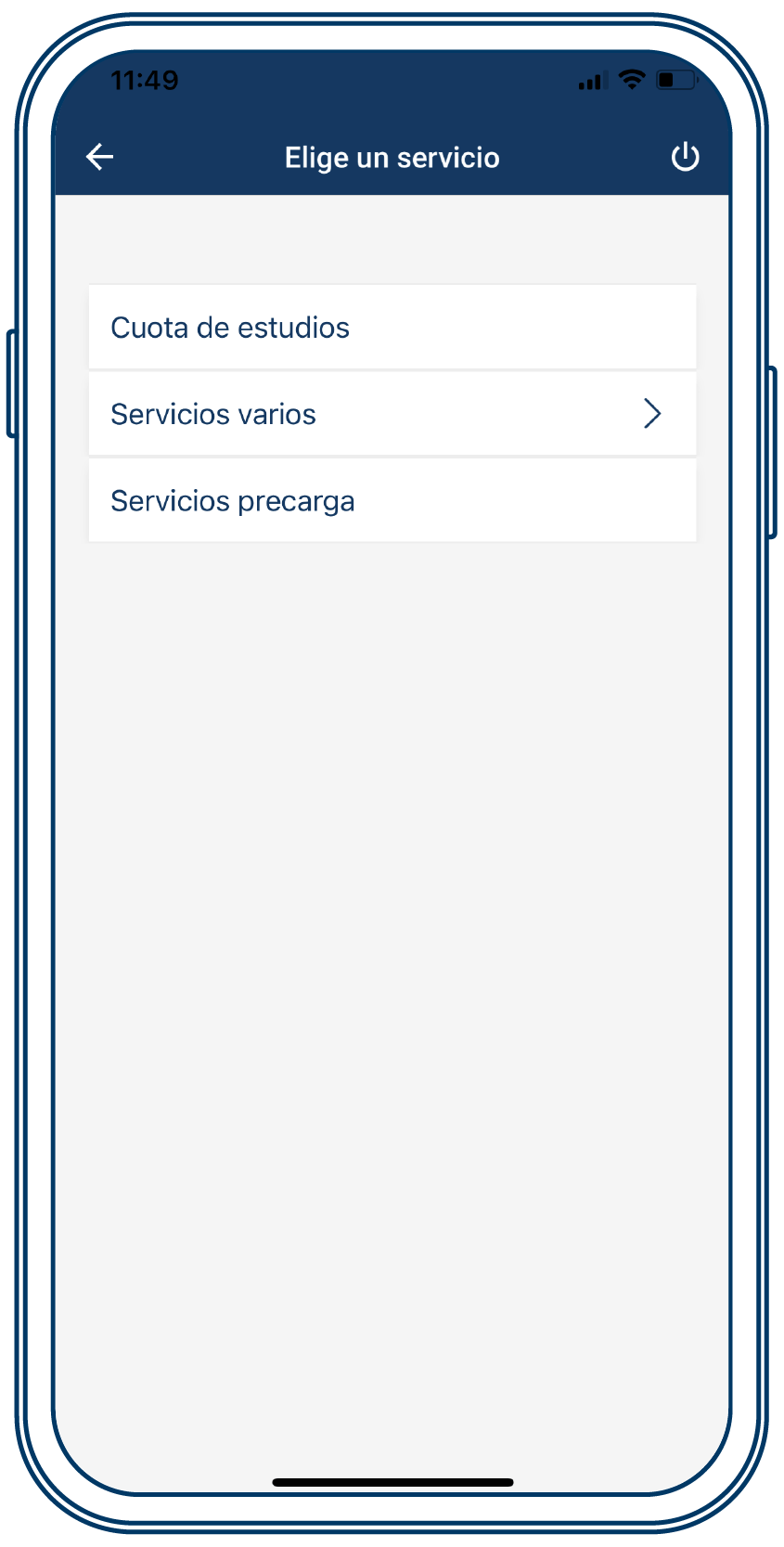Screen dimensions: 784x1547
Task: Choose Servicios precarga
Action: click(392, 501)
